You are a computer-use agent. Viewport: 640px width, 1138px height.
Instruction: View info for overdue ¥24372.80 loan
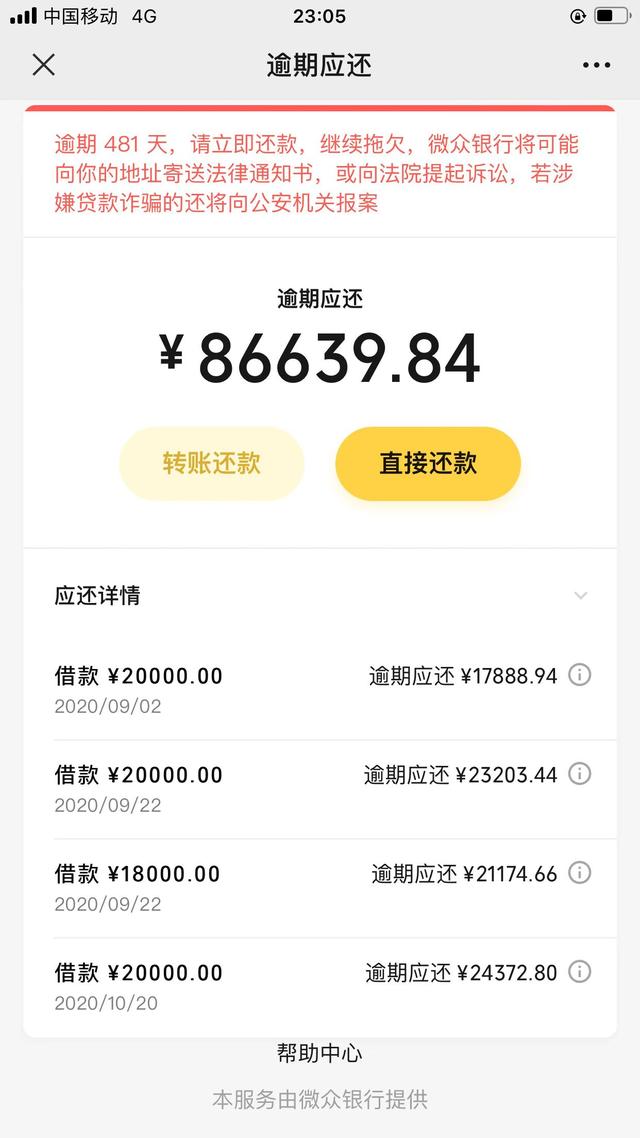click(x=579, y=972)
